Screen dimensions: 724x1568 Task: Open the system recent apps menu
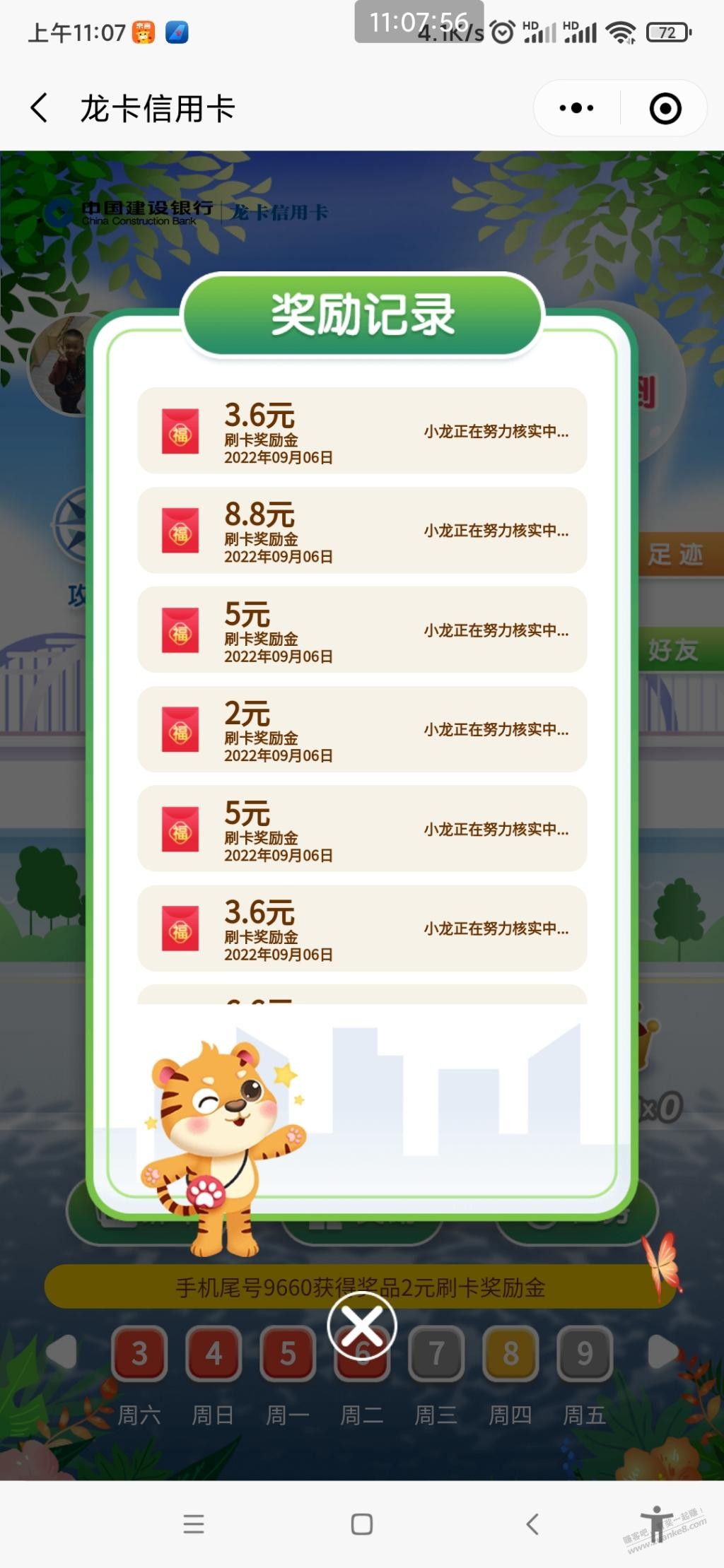tap(193, 1524)
